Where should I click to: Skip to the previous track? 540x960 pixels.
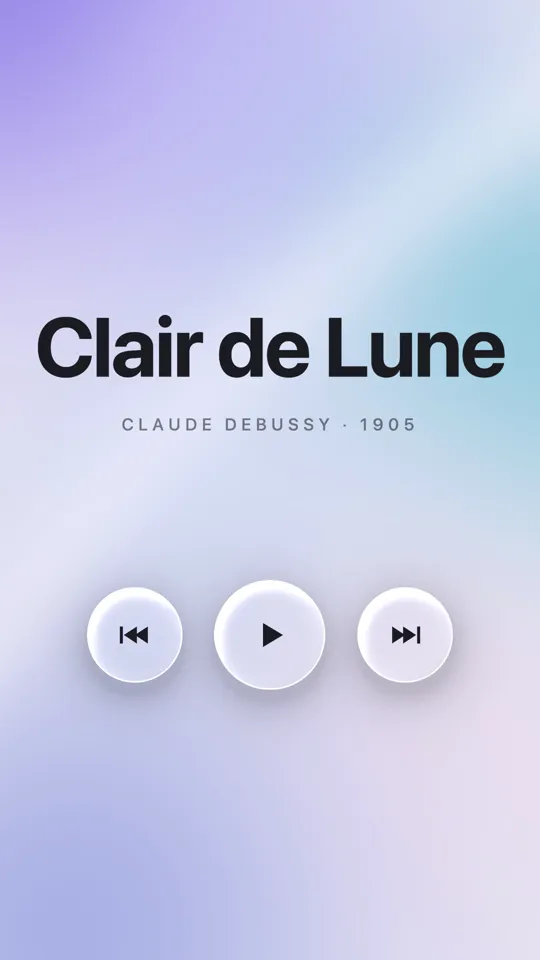[135, 635]
